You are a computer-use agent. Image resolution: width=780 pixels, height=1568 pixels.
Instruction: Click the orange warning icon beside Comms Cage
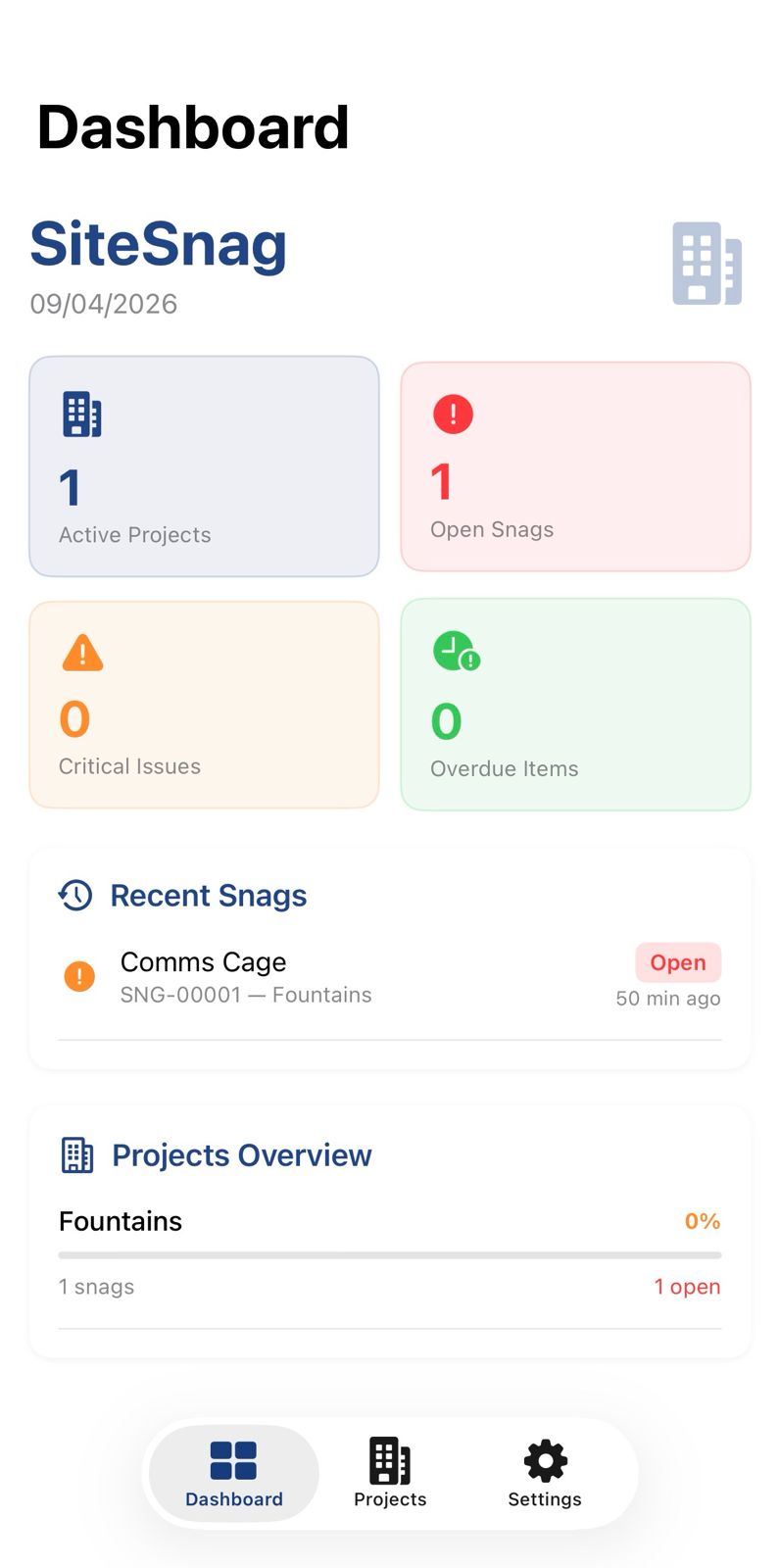coord(78,976)
